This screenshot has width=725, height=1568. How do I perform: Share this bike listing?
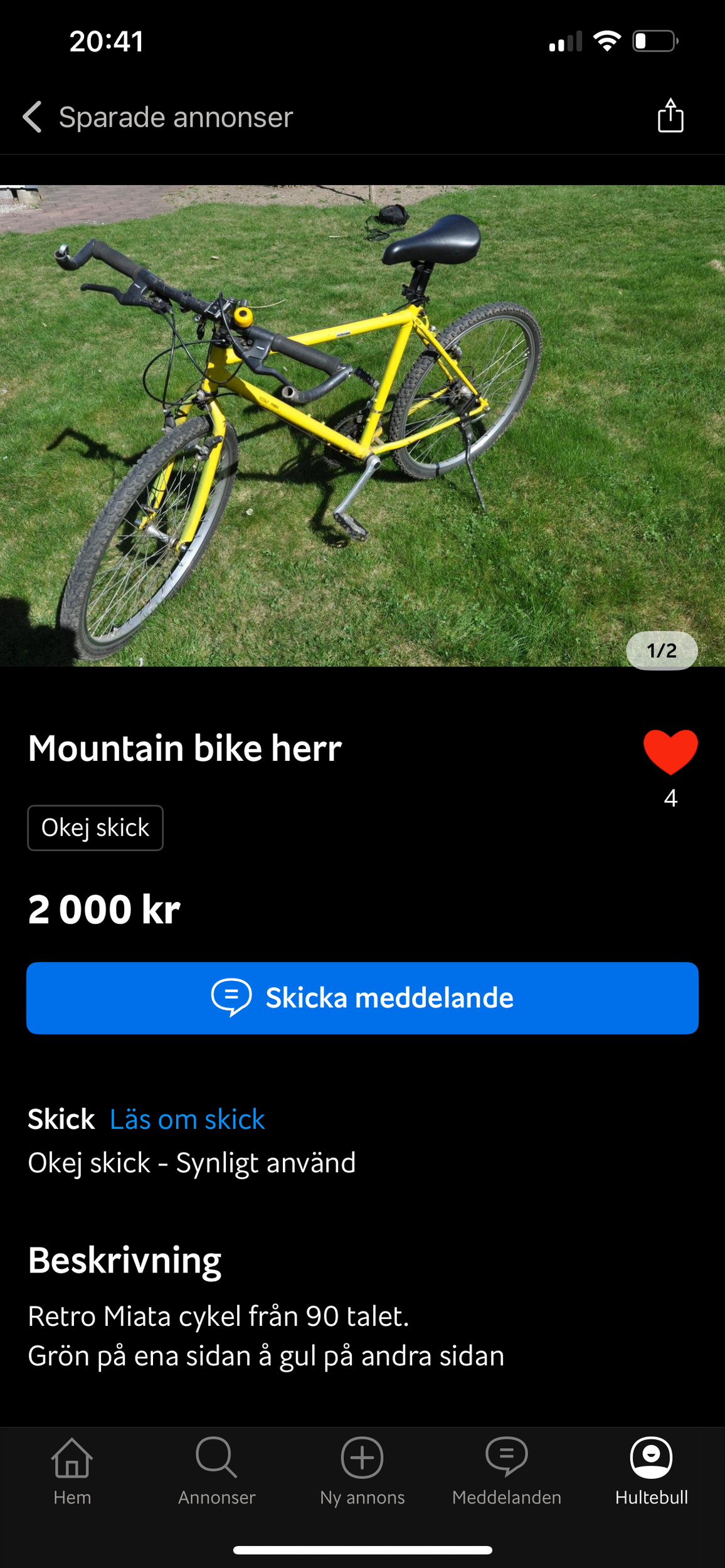tap(670, 116)
